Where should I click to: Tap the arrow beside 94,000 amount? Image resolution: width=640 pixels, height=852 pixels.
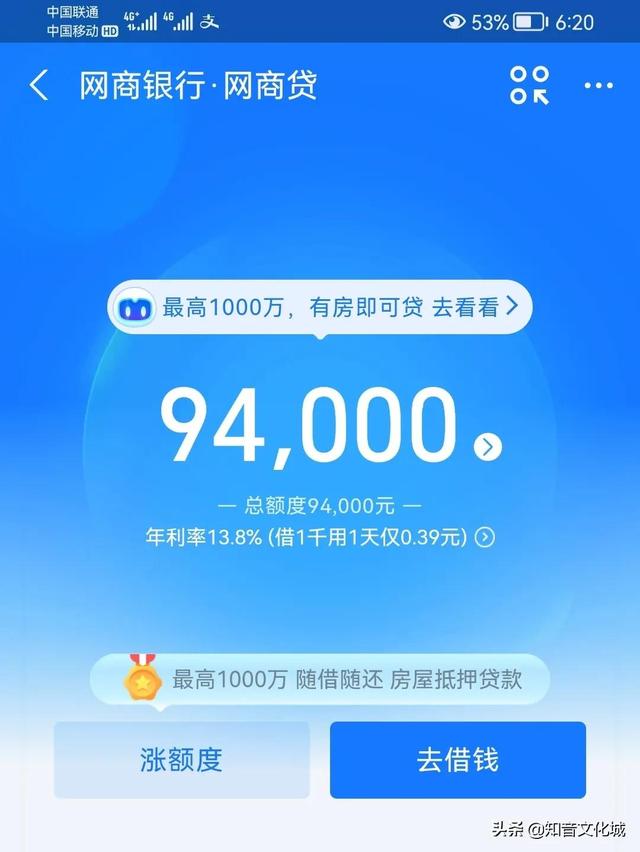(x=487, y=446)
